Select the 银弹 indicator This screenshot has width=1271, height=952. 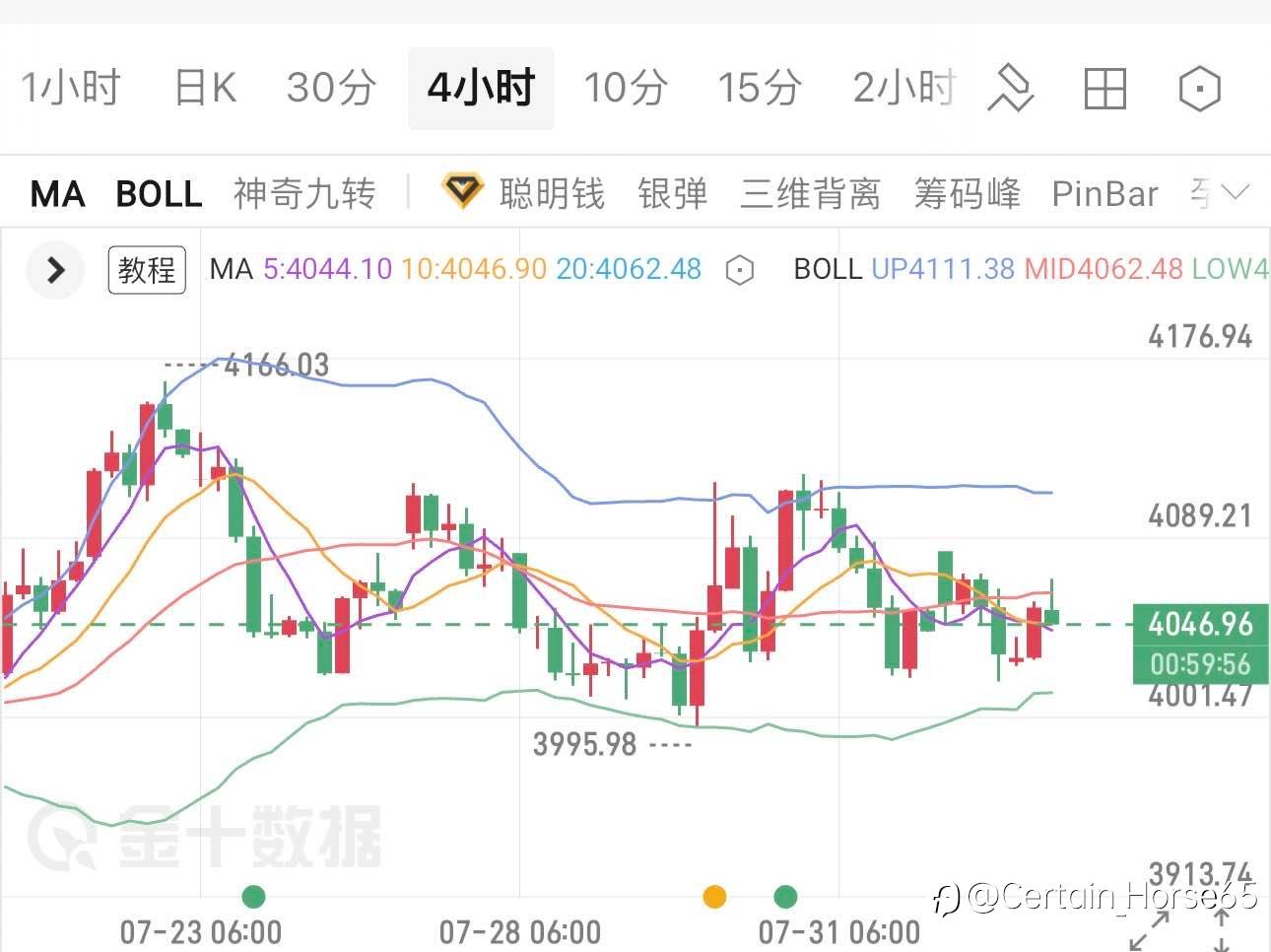tap(672, 194)
